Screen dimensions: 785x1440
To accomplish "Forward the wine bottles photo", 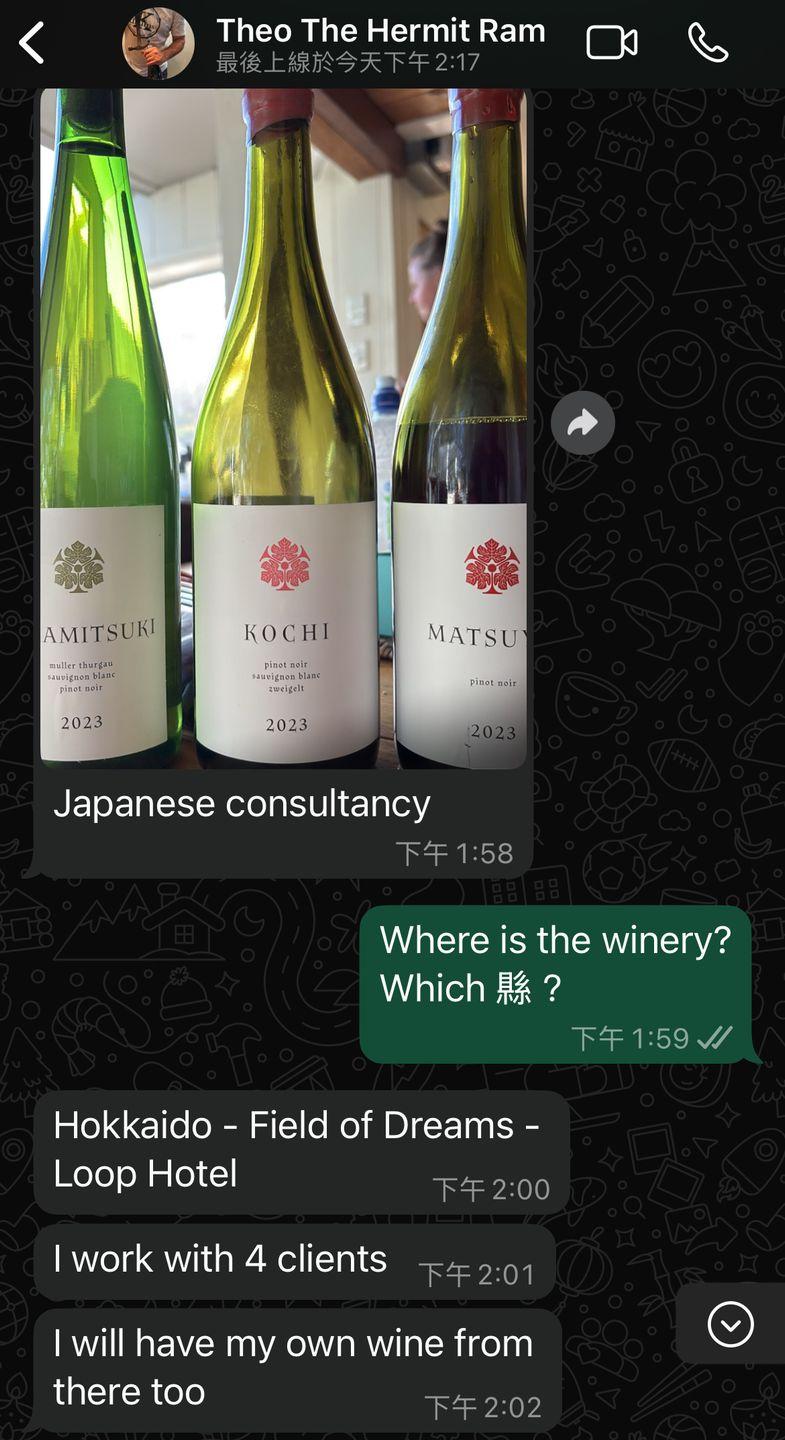I will click(583, 423).
